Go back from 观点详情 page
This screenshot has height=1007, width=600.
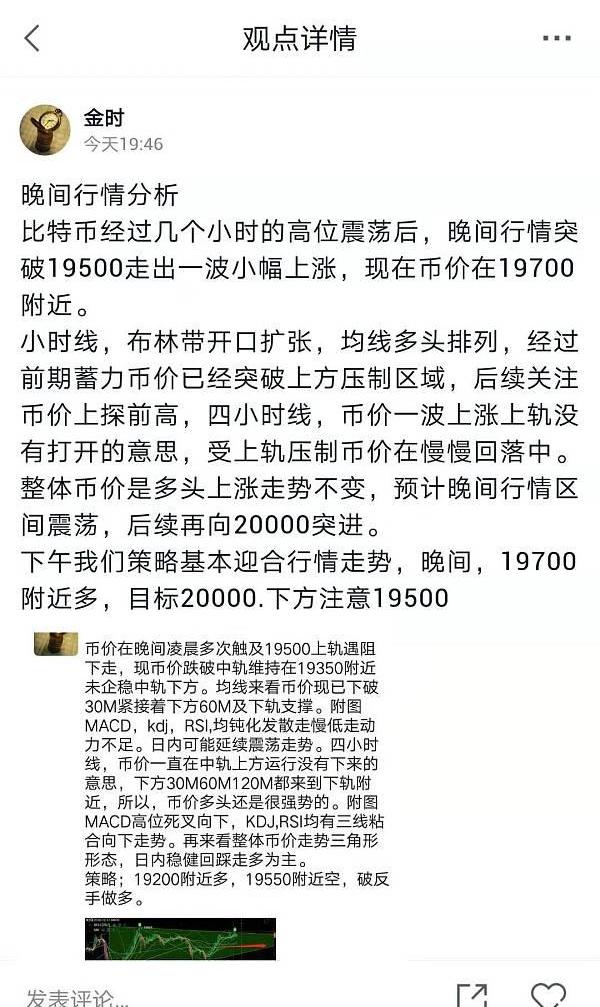pos(31,39)
